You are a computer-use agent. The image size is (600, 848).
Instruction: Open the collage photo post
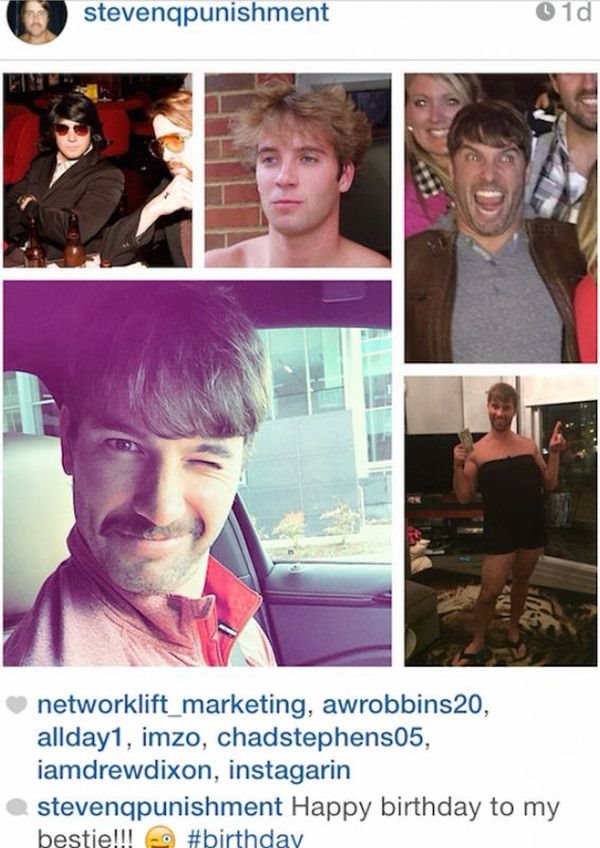pyautogui.click(x=300, y=368)
